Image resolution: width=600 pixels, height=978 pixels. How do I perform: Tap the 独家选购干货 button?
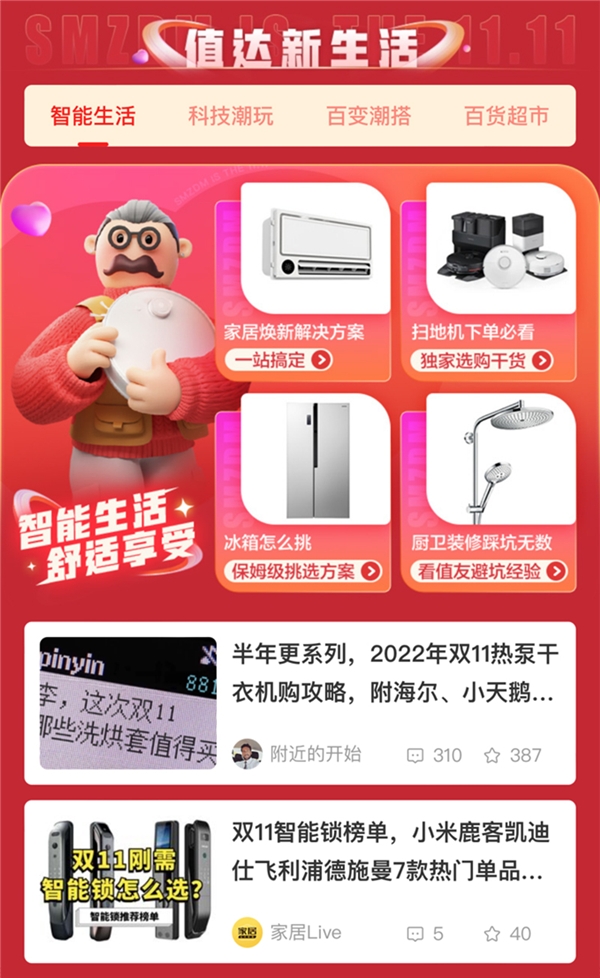coord(481,360)
